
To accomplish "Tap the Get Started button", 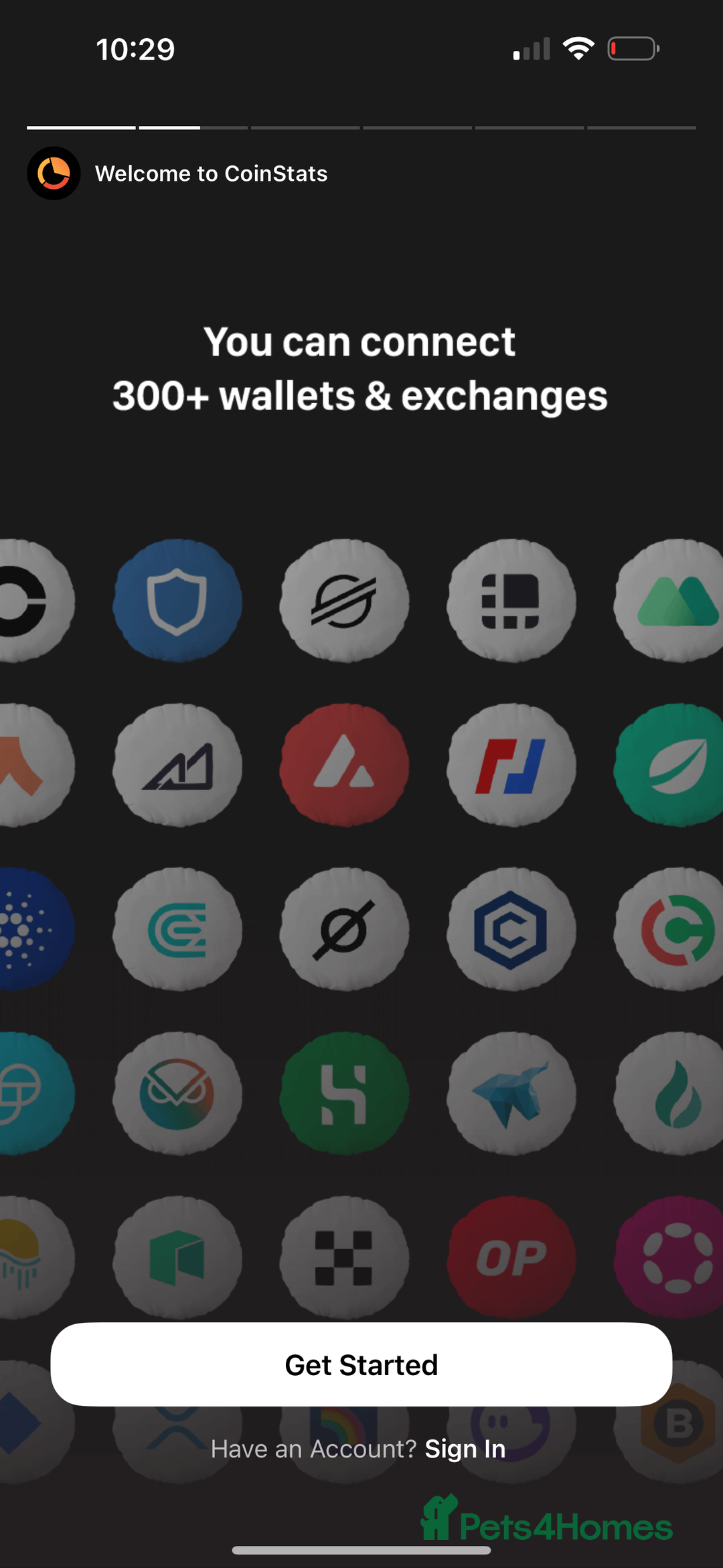I will pyautogui.click(x=361, y=1364).
